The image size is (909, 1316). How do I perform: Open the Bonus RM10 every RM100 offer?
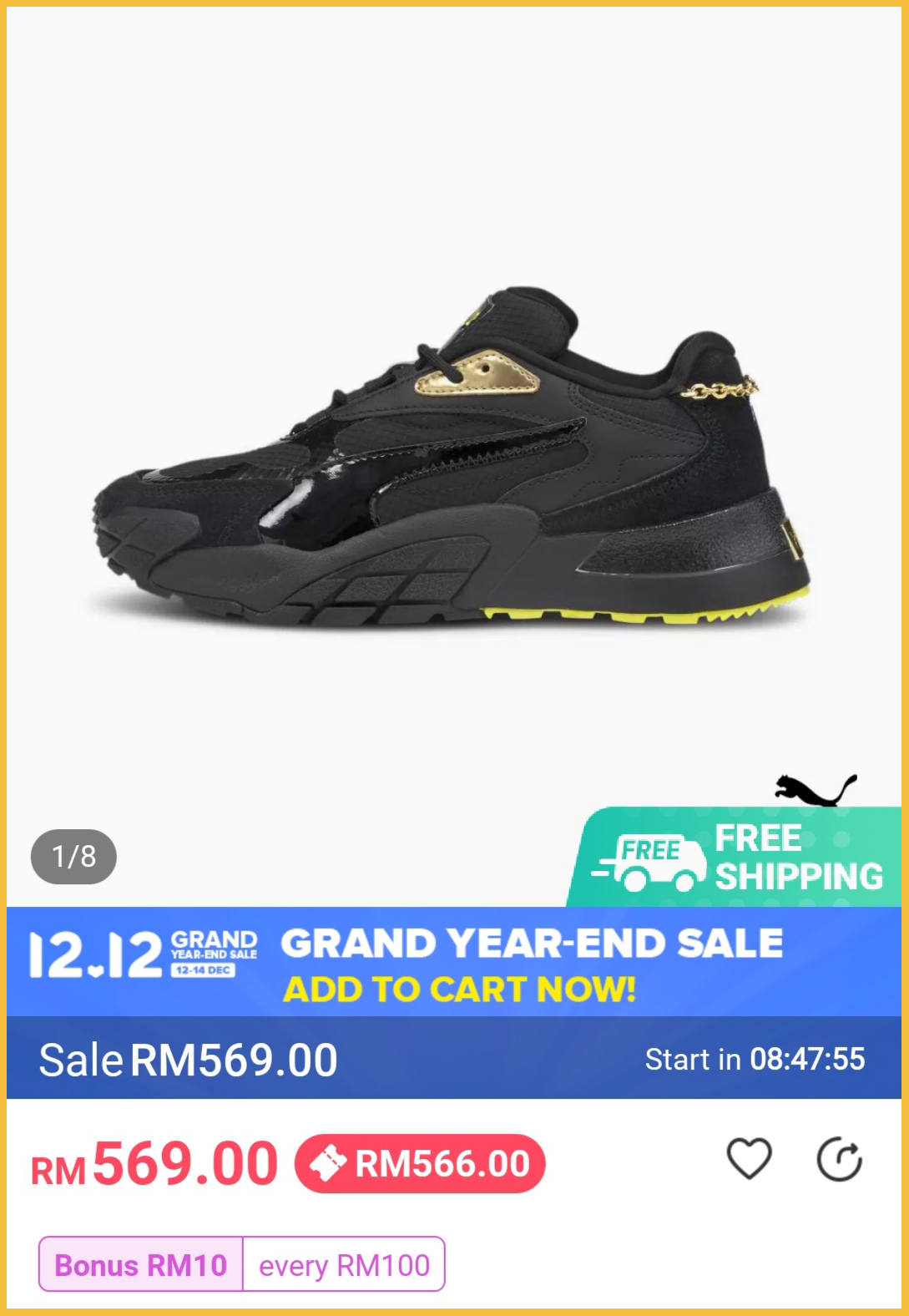pos(242,1264)
